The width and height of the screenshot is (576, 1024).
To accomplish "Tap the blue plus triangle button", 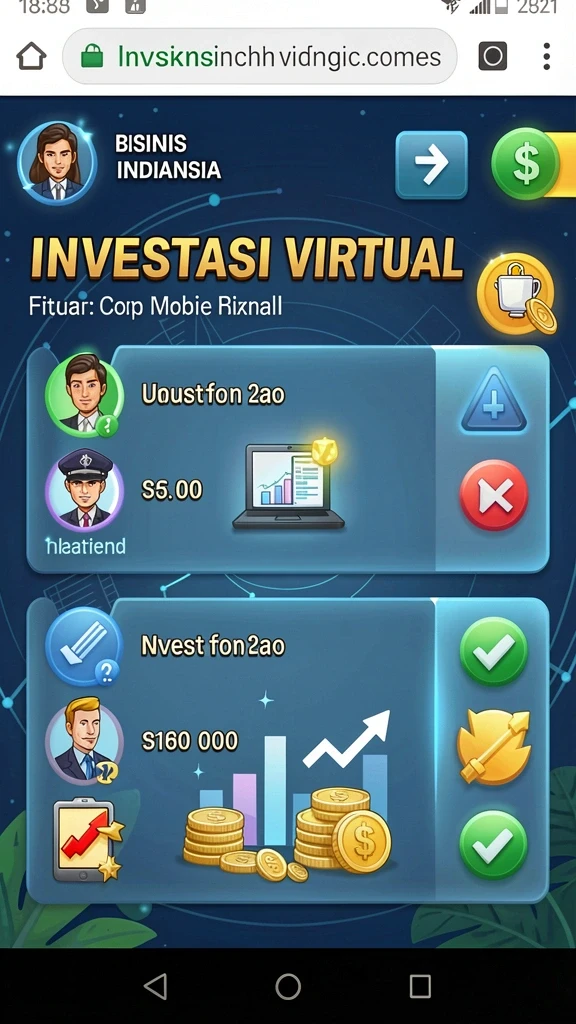I will coord(494,401).
